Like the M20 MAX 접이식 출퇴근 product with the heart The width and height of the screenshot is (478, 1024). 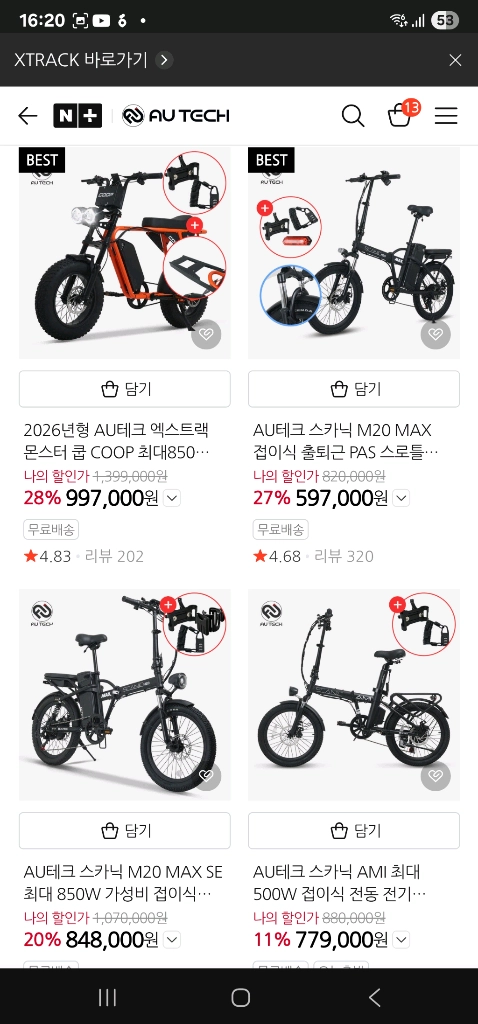click(436, 335)
